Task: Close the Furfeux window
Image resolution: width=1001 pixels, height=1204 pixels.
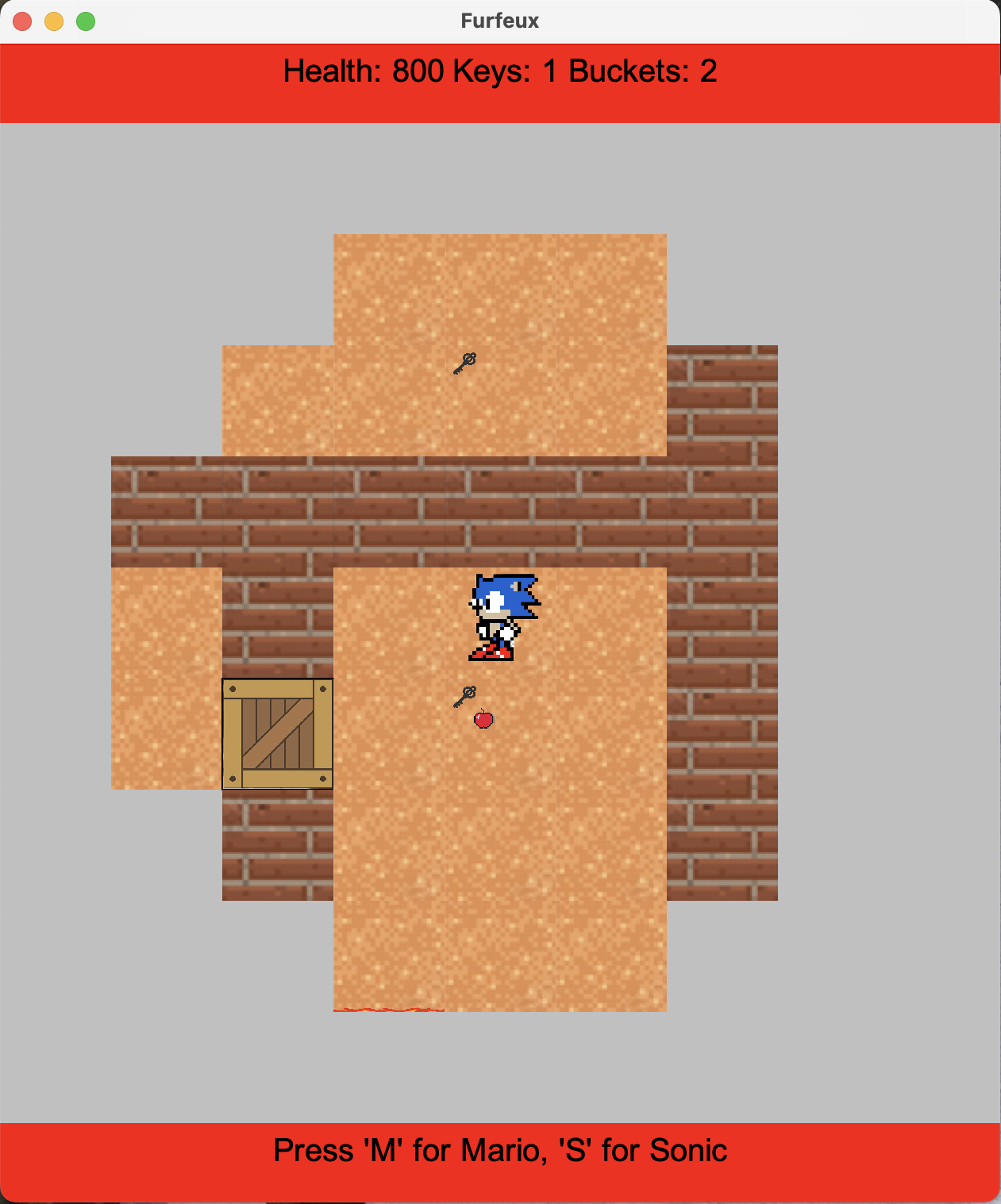Action: tap(22, 21)
